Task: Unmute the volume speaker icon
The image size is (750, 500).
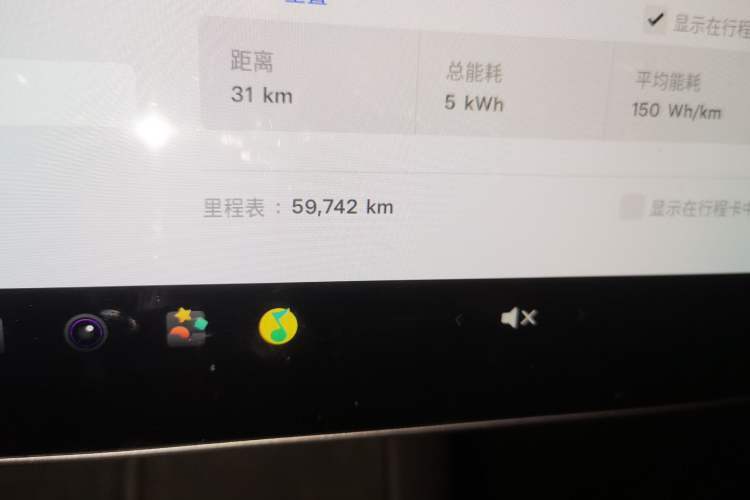Action: point(518,318)
